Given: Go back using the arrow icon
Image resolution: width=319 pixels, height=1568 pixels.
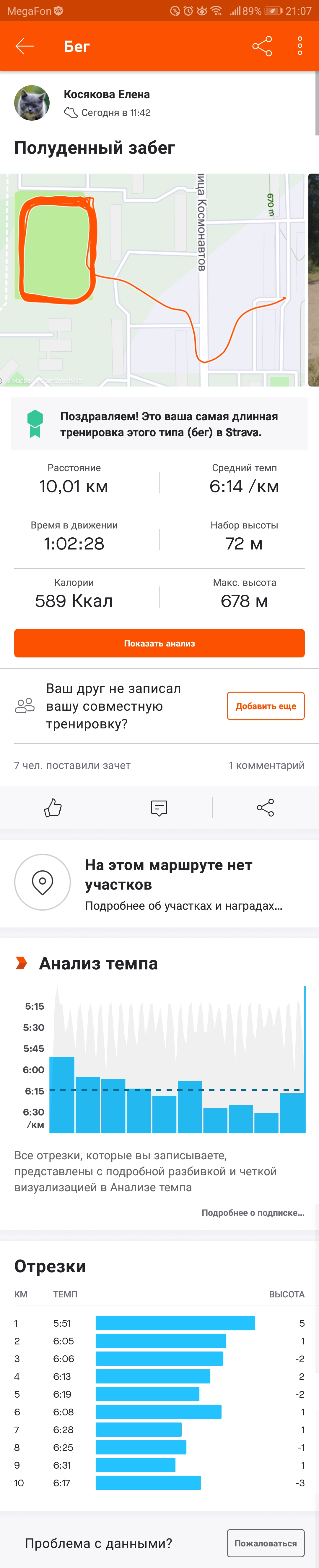Looking at the screenshot, I should coord(25,46).
